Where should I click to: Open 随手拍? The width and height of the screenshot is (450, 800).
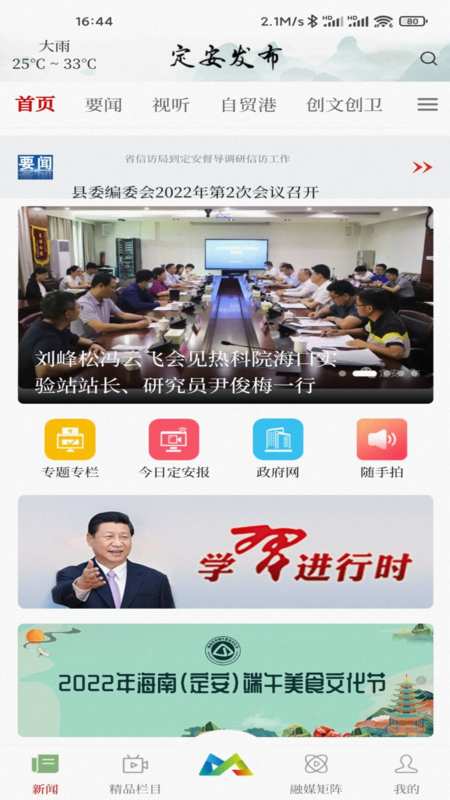382,449
